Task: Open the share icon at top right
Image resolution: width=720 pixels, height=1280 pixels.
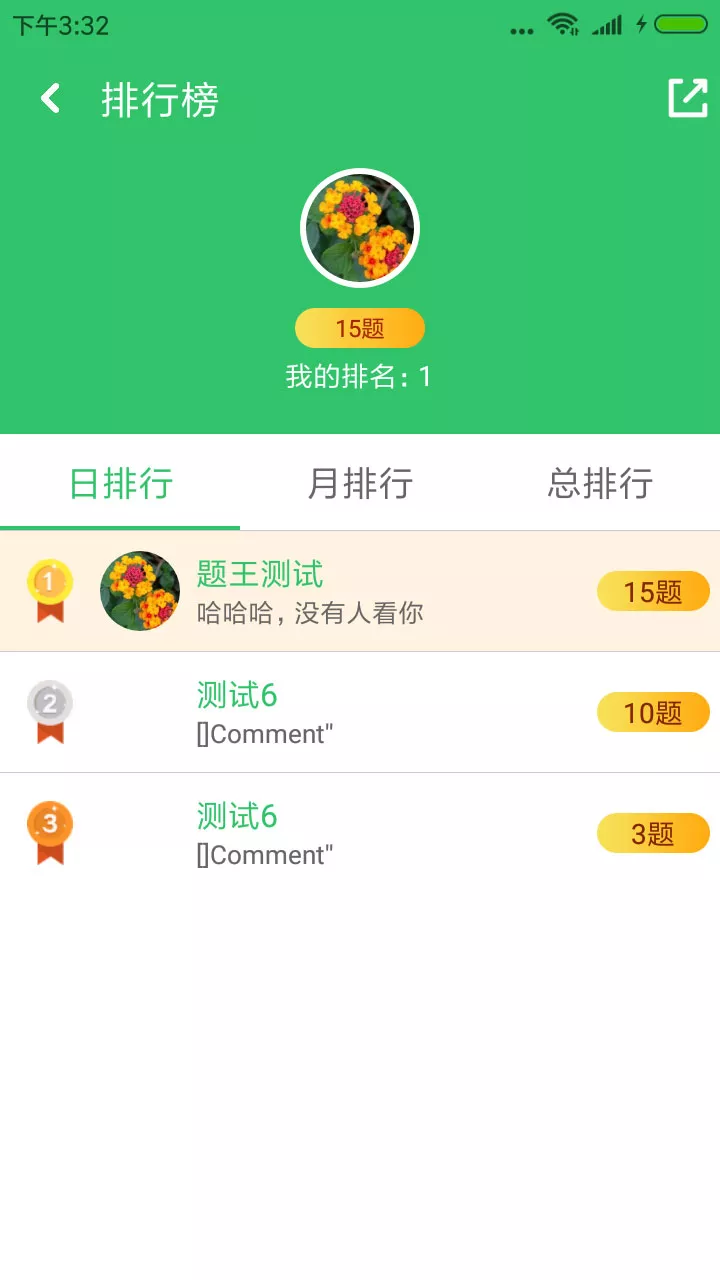Action: (x=687, y=98)
